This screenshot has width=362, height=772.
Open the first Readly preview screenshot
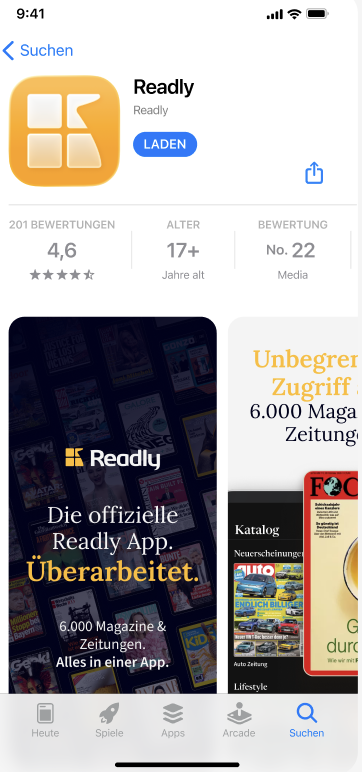pyautogui.click(x=113, y=505)
